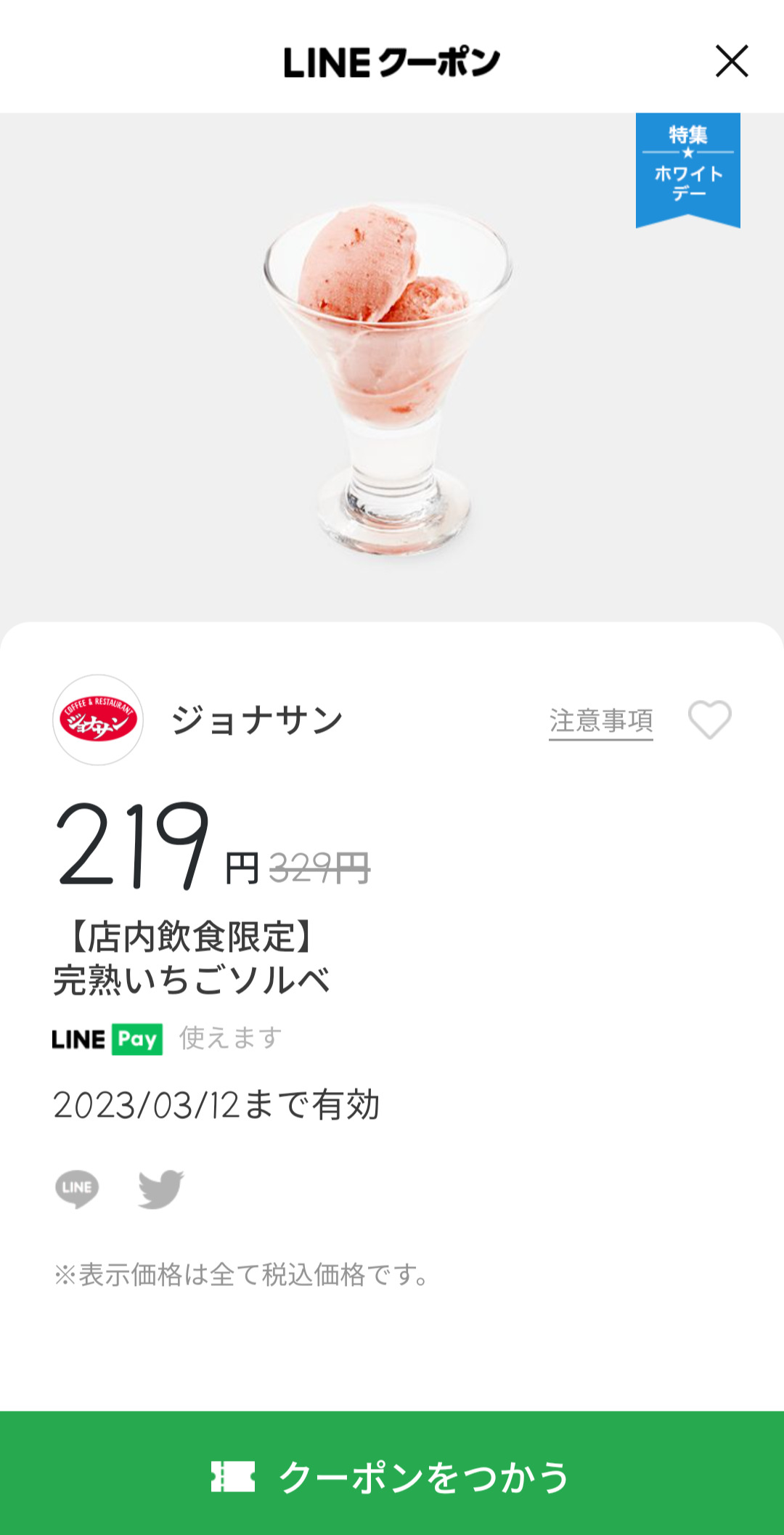The height and width of the screenshot is (1535, 784).
Task: Share the coupon via LINE
Action: tap(77, 1189)
